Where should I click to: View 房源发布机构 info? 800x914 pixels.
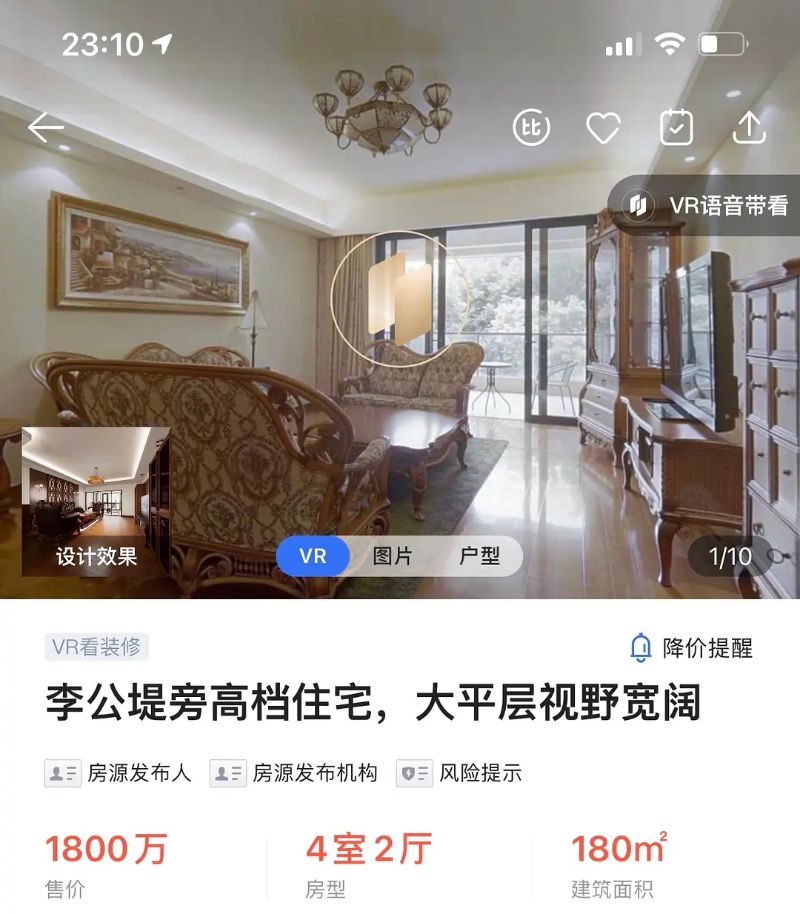294,773
